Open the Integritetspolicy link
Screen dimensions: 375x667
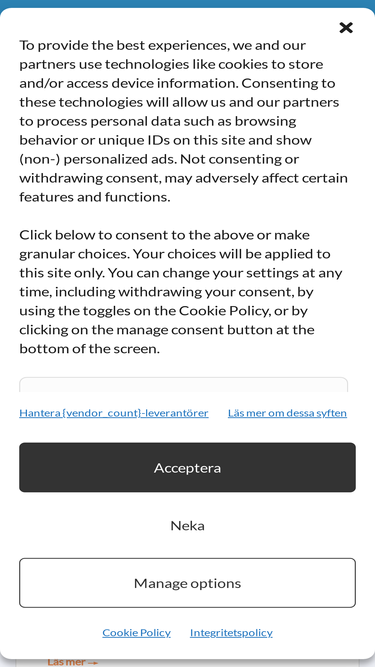231,633
